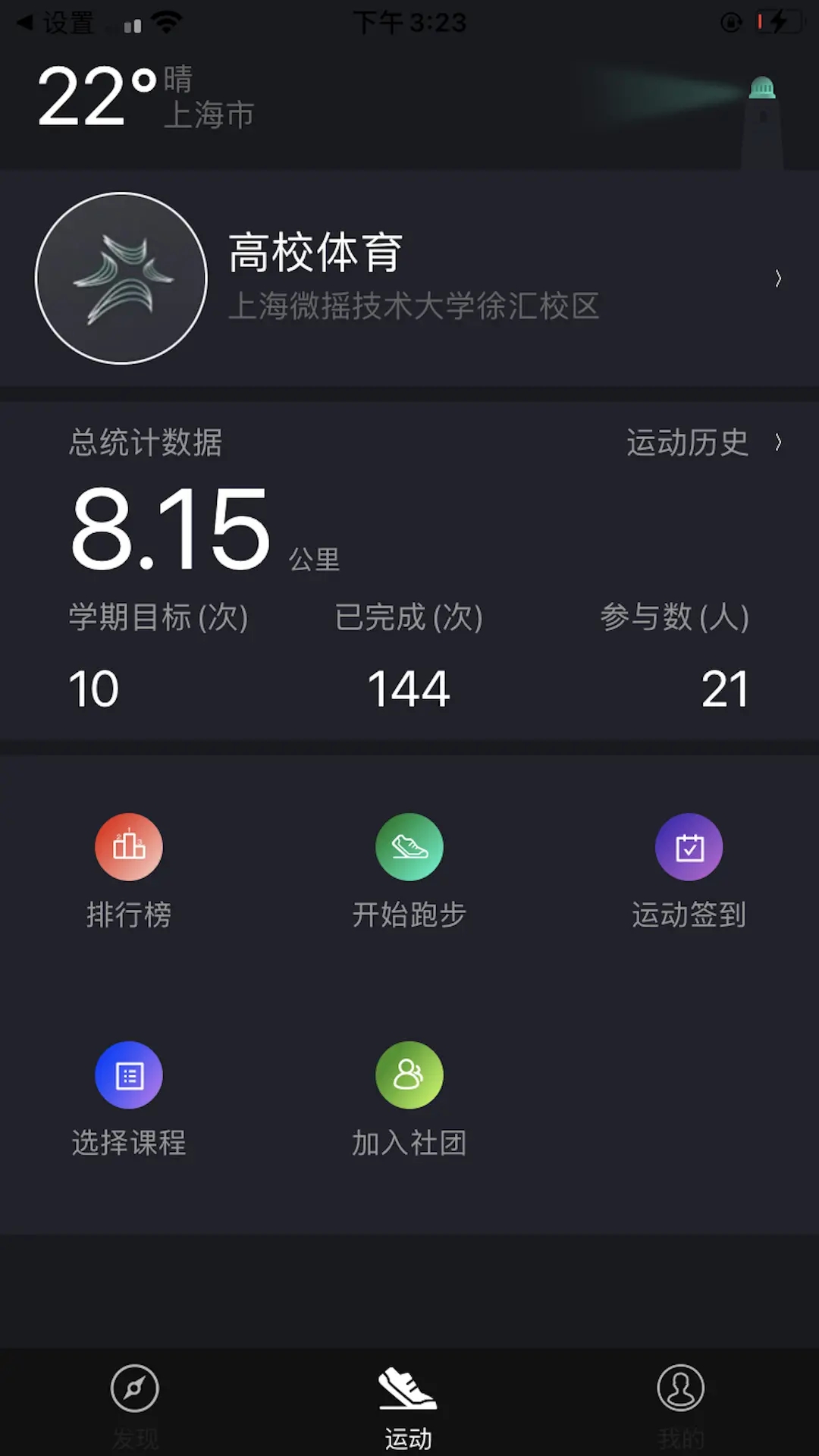Open 运动签到 check-in calendar icon
This screenshot has width=819, height=1456.
(x=688, y=847)
